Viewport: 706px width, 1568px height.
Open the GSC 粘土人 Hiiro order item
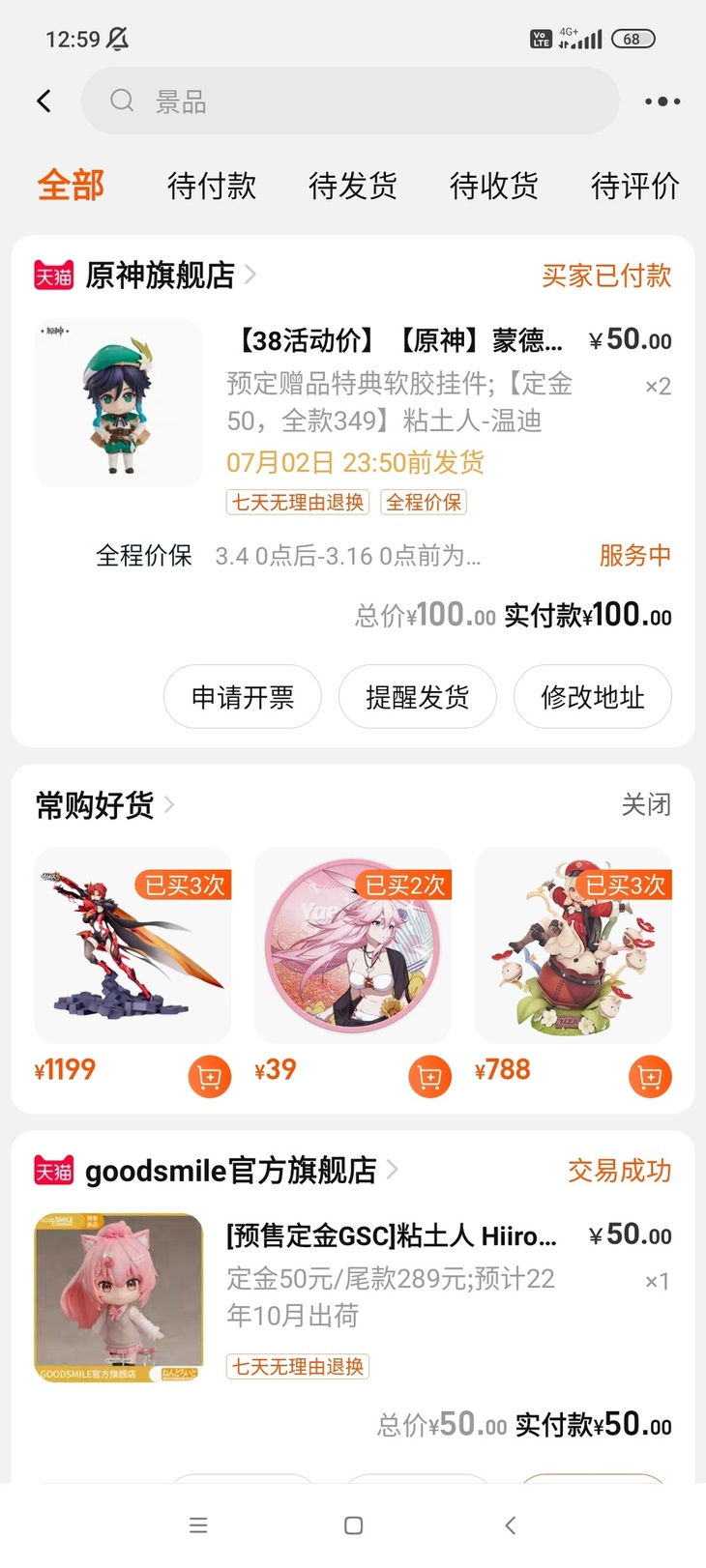[x=392, y=1276]
